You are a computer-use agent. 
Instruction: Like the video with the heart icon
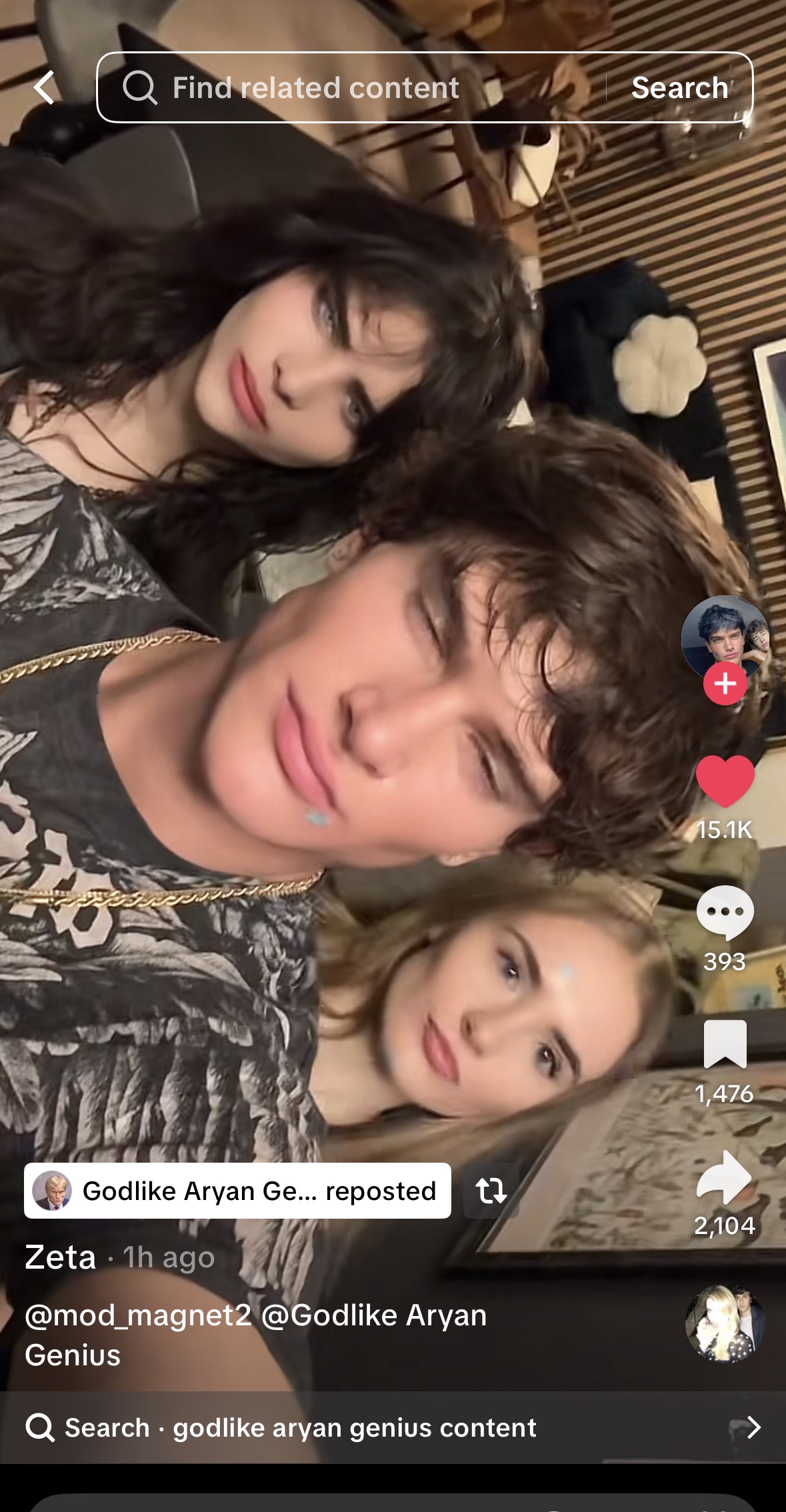click(725, 781)
